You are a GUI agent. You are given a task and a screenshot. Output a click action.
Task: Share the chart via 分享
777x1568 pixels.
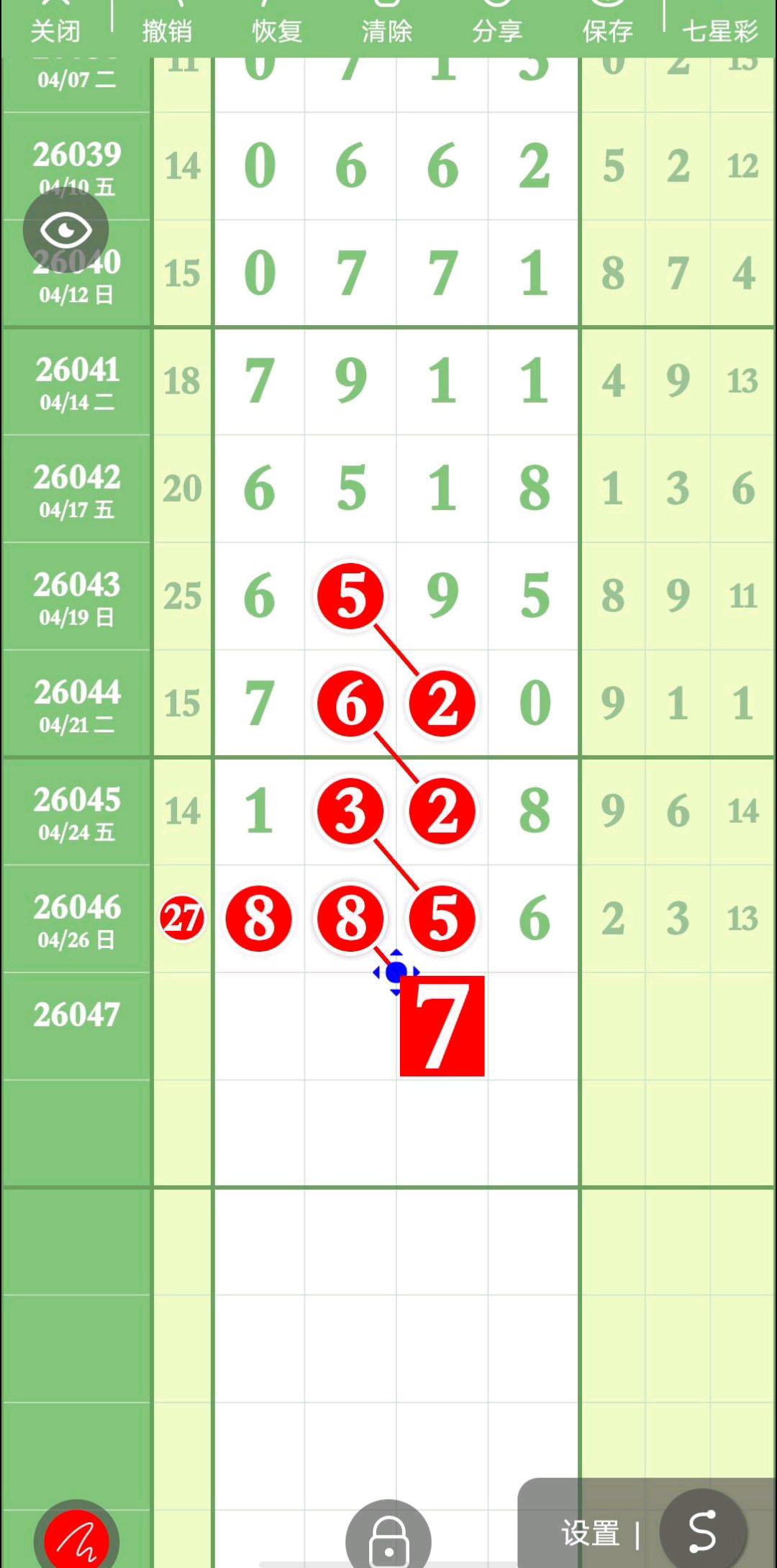(497, 29)
